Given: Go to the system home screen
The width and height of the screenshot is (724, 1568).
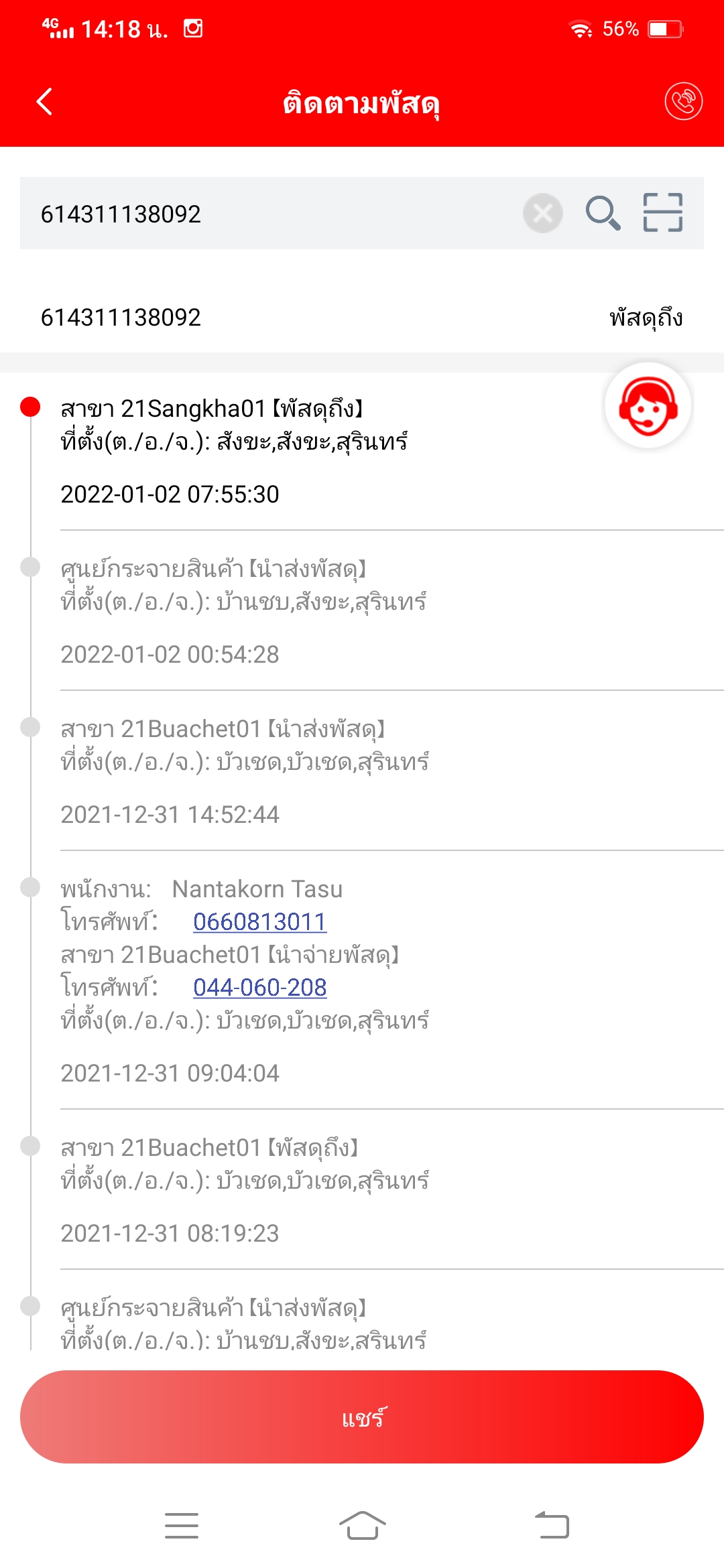Looking at the screenshot, I should pyautogui.click(x=362, y=1526).
